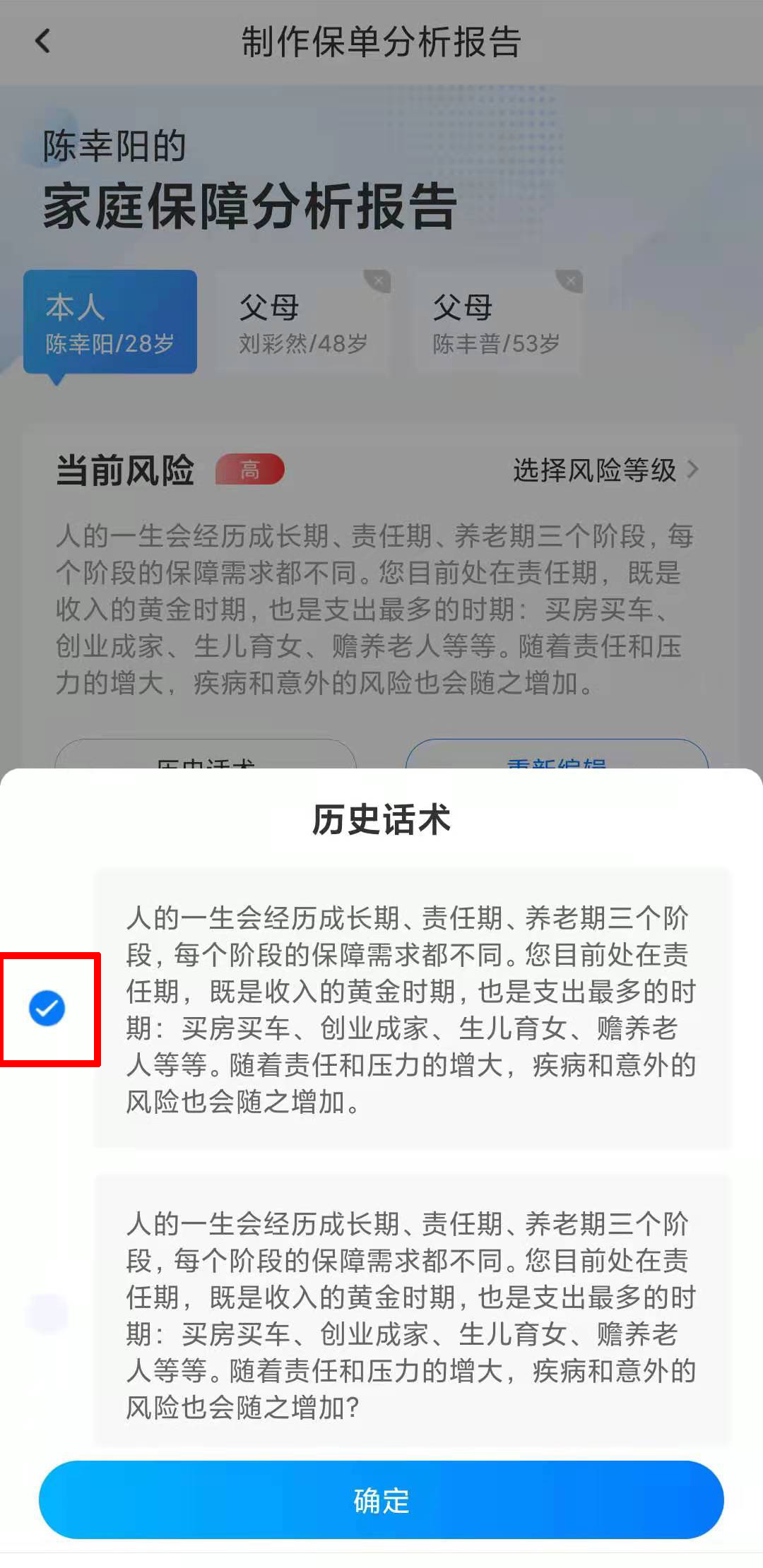Confirm selection with 确定 button
This screenshot has height=1568, width=763.
[381, 1500]
